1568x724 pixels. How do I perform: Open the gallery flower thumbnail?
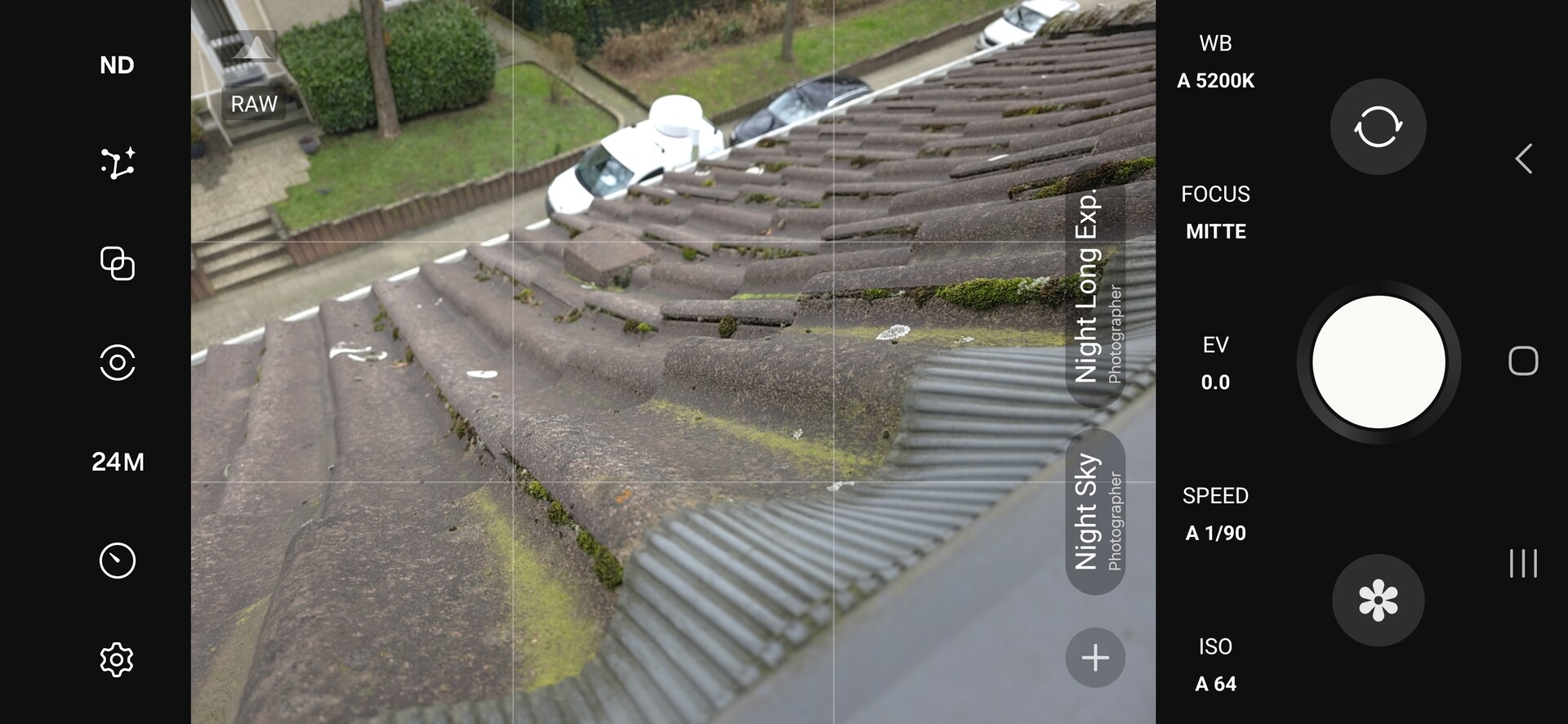[x=1378, y=601]
